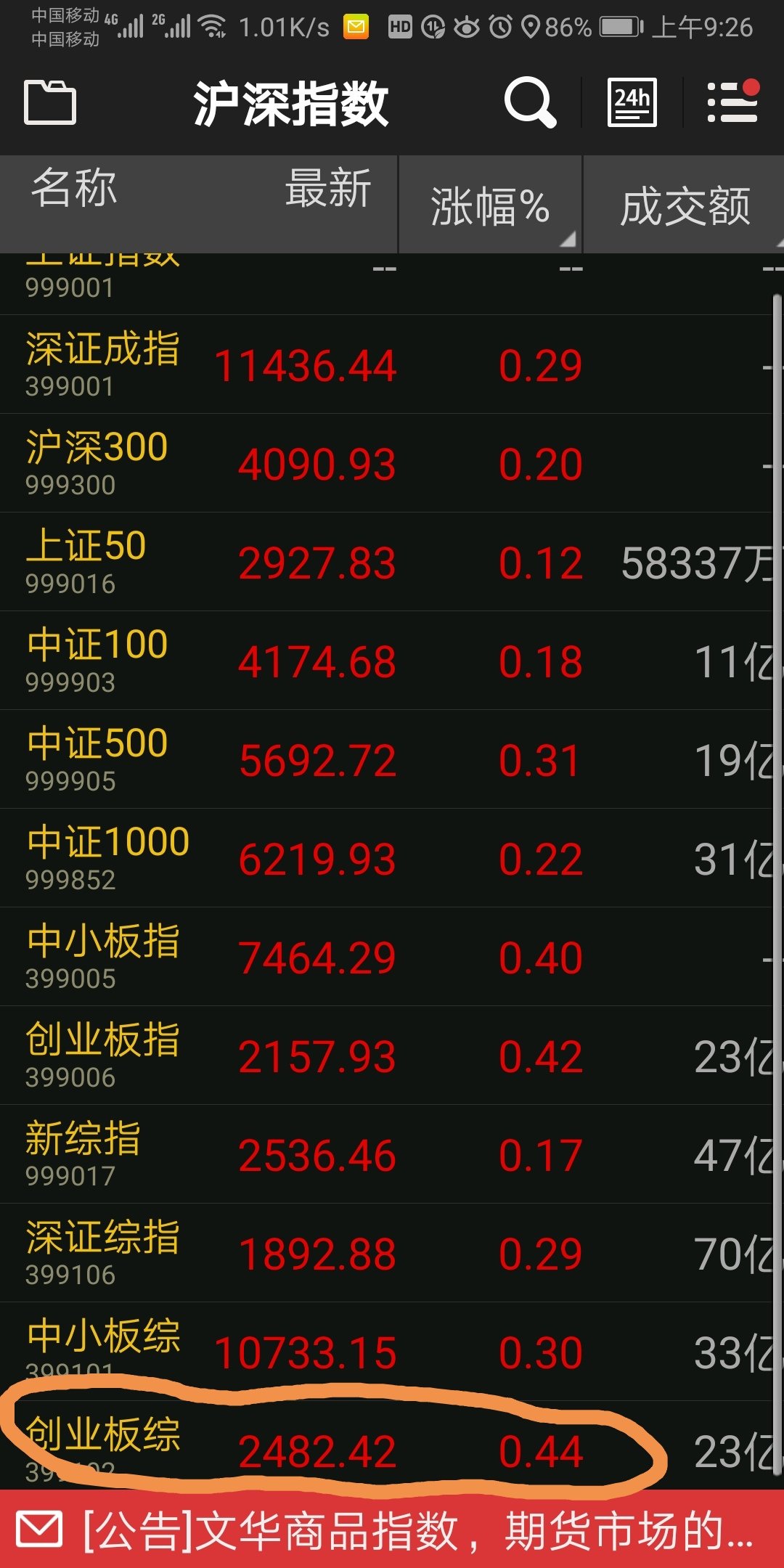Viewport: 784px width, 1568px height.
Task: View 上证50 index row
Action: [x=86, y=561]
